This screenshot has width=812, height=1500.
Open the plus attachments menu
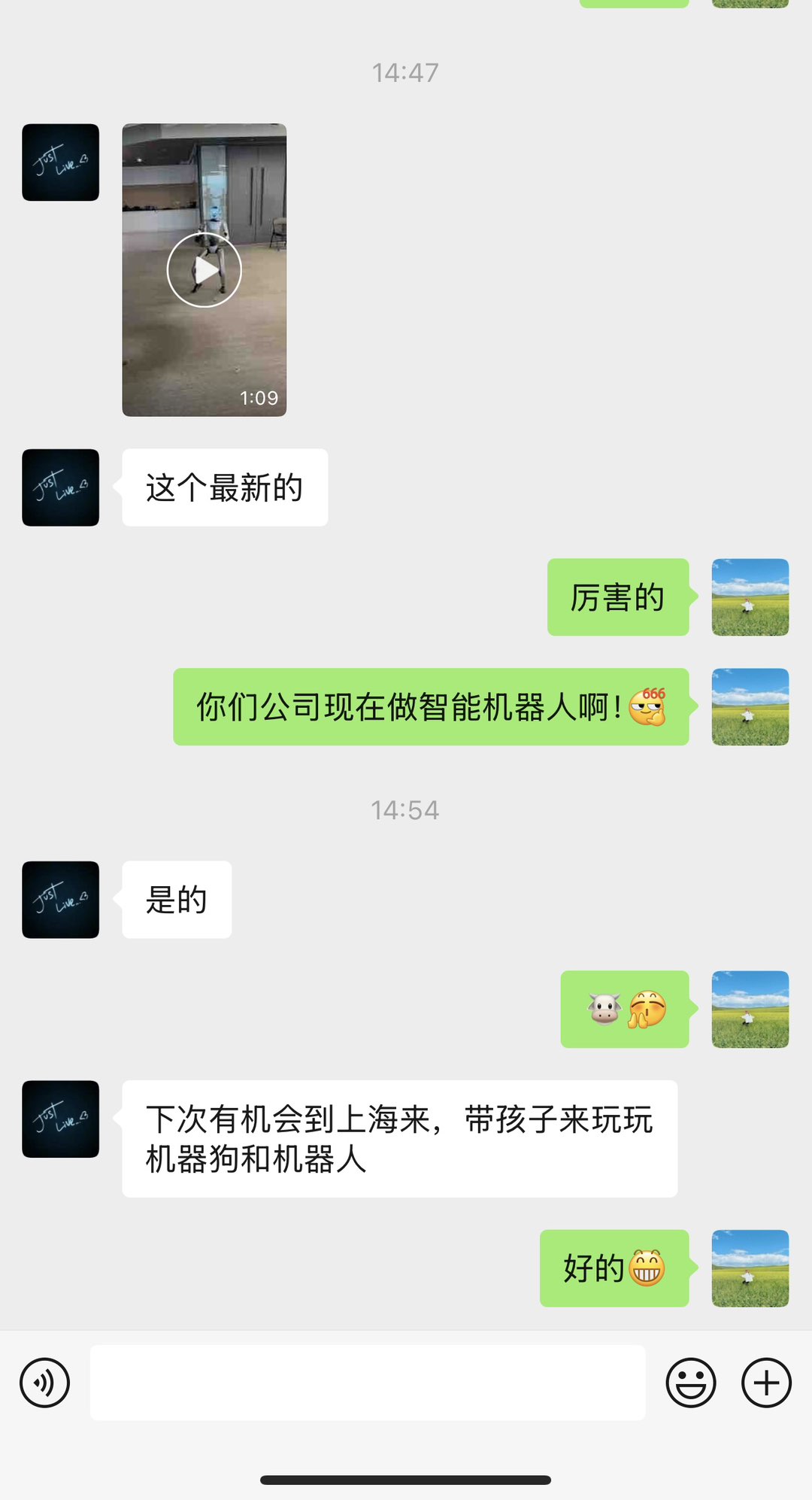(x=766, y=1383)
